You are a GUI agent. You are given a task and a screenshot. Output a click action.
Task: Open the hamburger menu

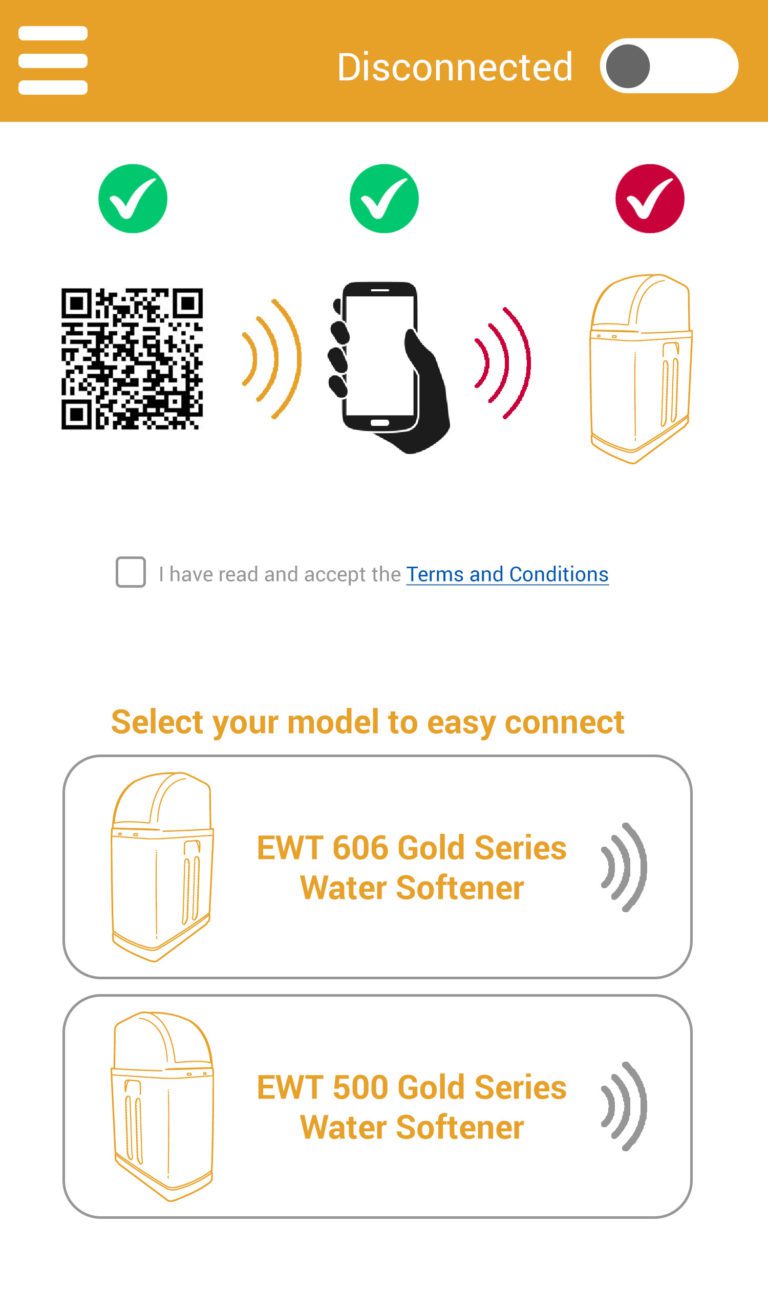tap(53, 60)
